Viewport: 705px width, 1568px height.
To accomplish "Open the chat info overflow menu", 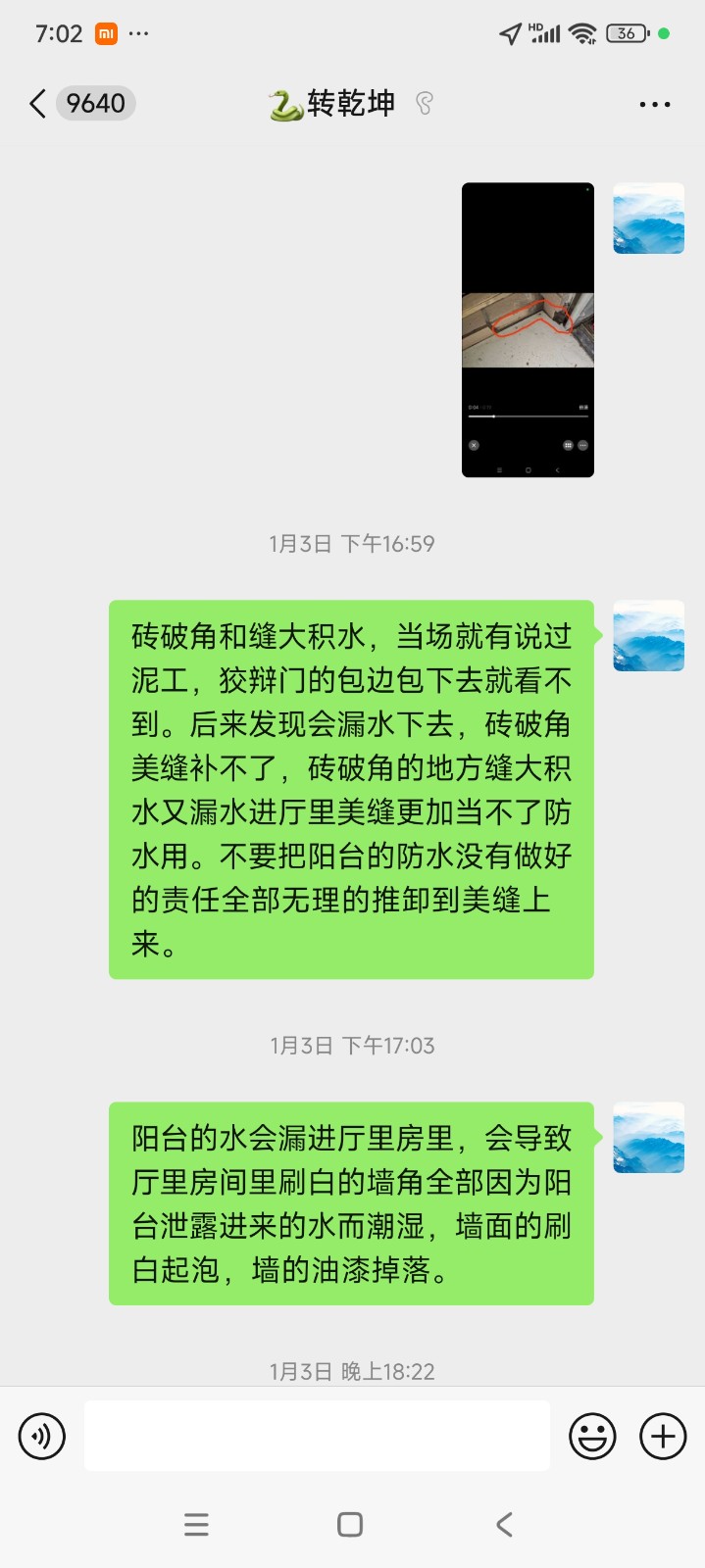I will coord(654,104).
